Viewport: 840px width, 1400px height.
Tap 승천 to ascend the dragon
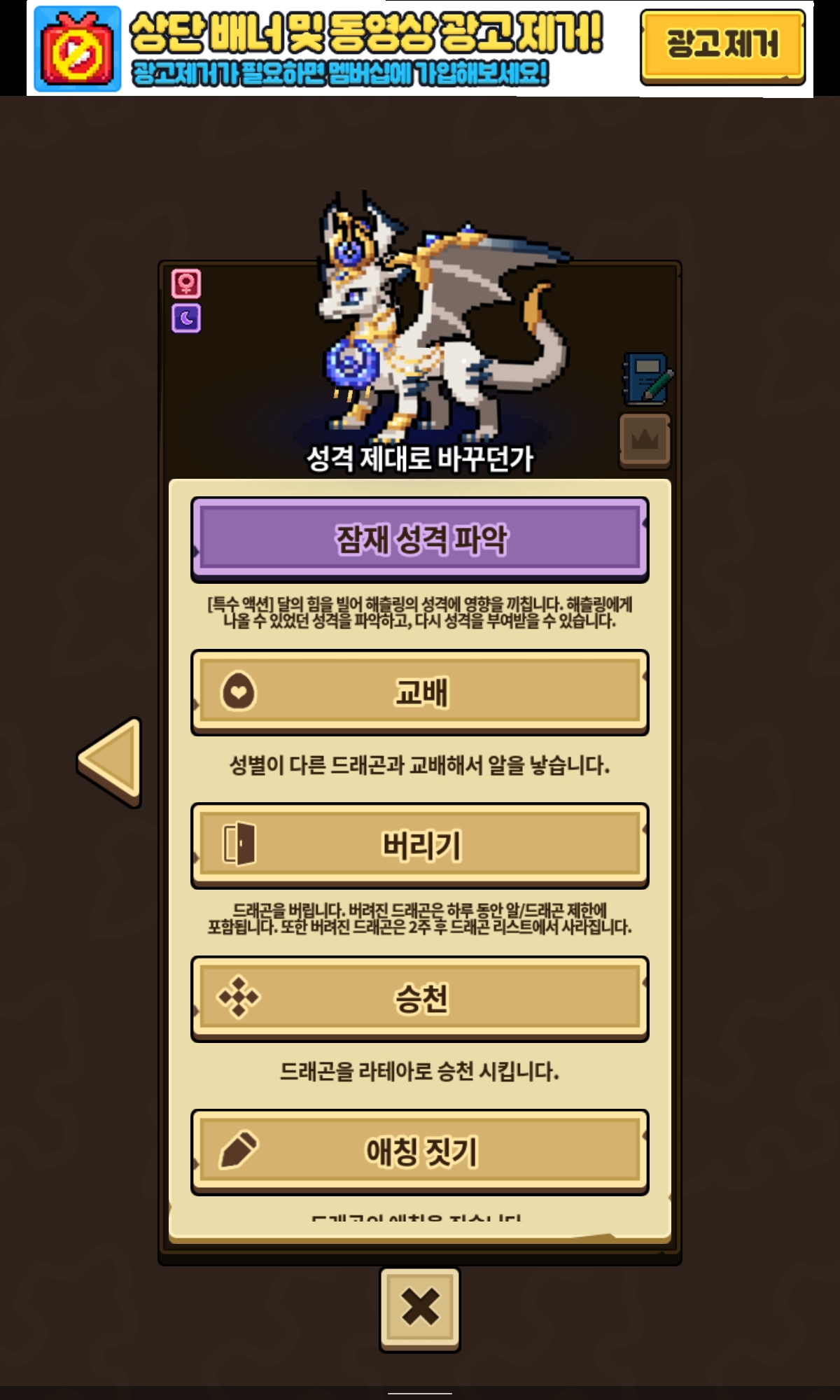coord(420,999)
